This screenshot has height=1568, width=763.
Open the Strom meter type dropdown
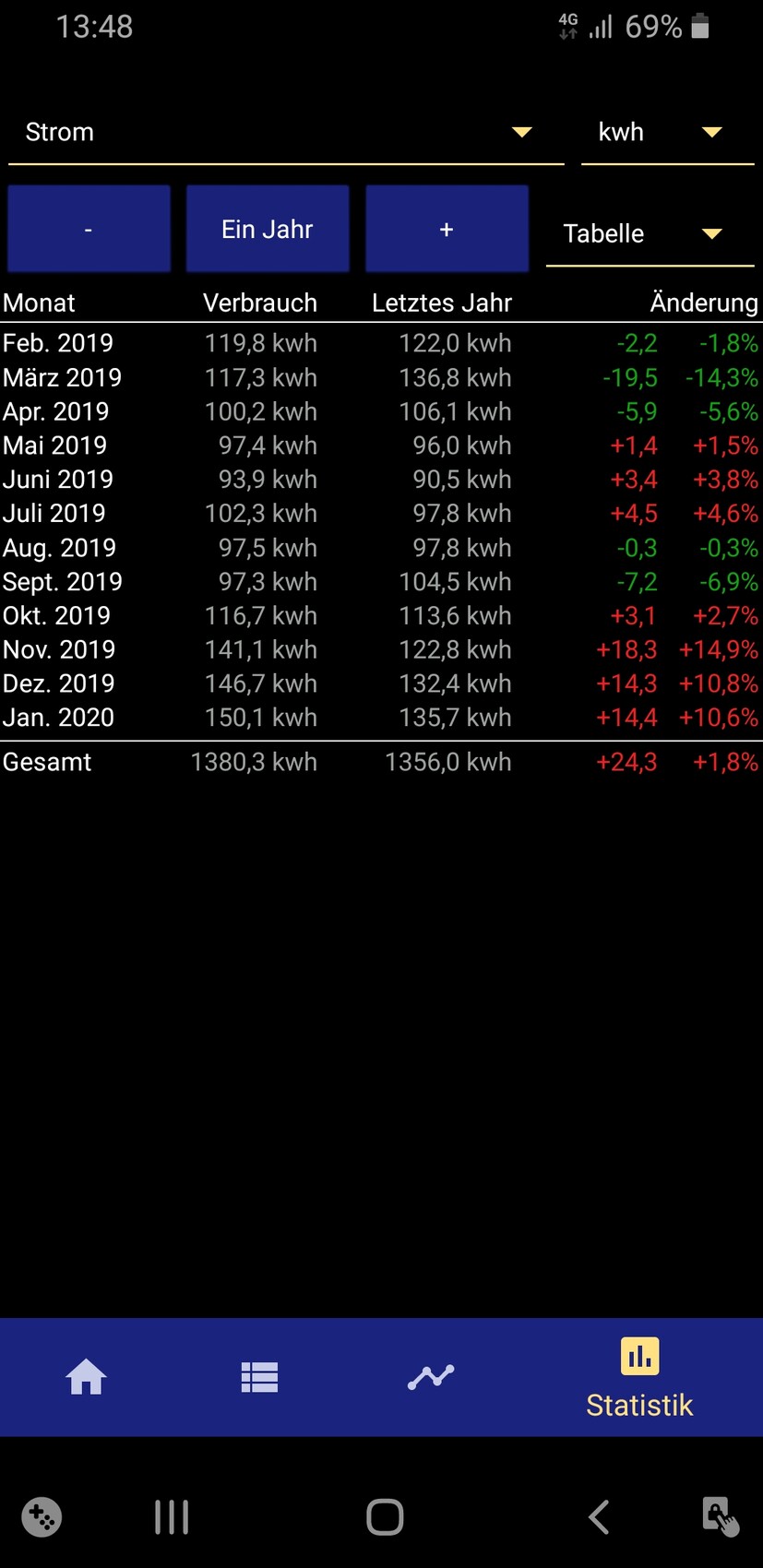(286, 133)
